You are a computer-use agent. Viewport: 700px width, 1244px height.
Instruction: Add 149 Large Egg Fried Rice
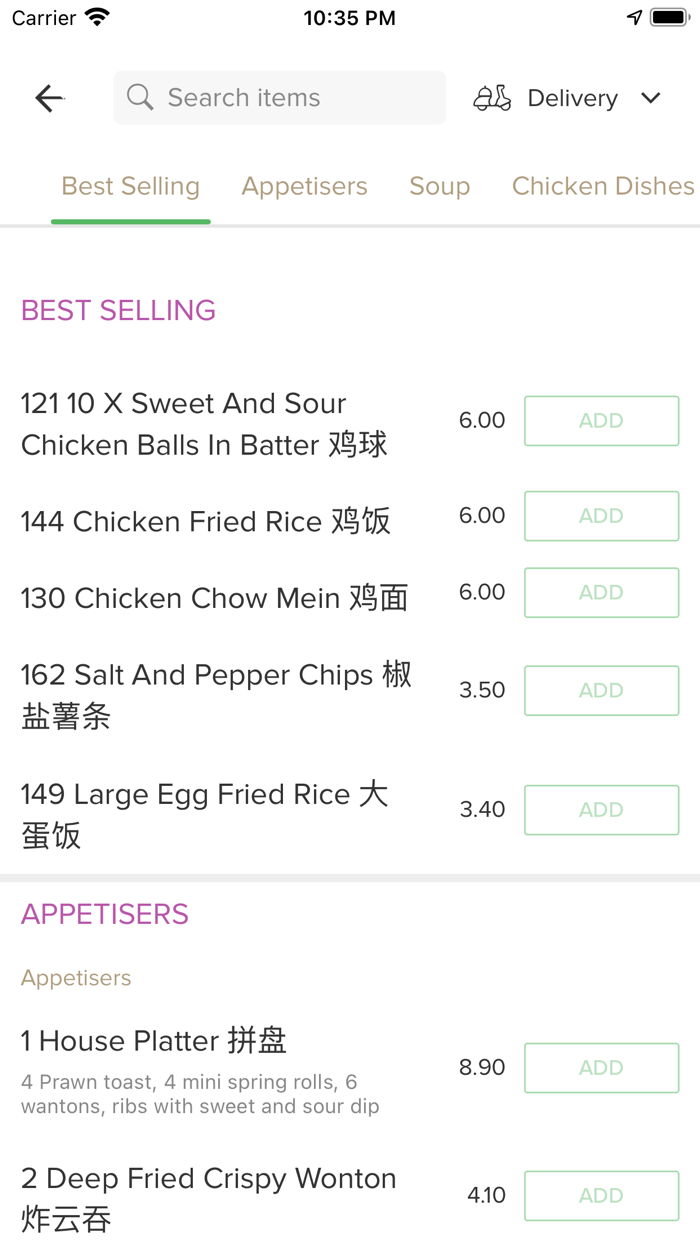coord(601,810)
